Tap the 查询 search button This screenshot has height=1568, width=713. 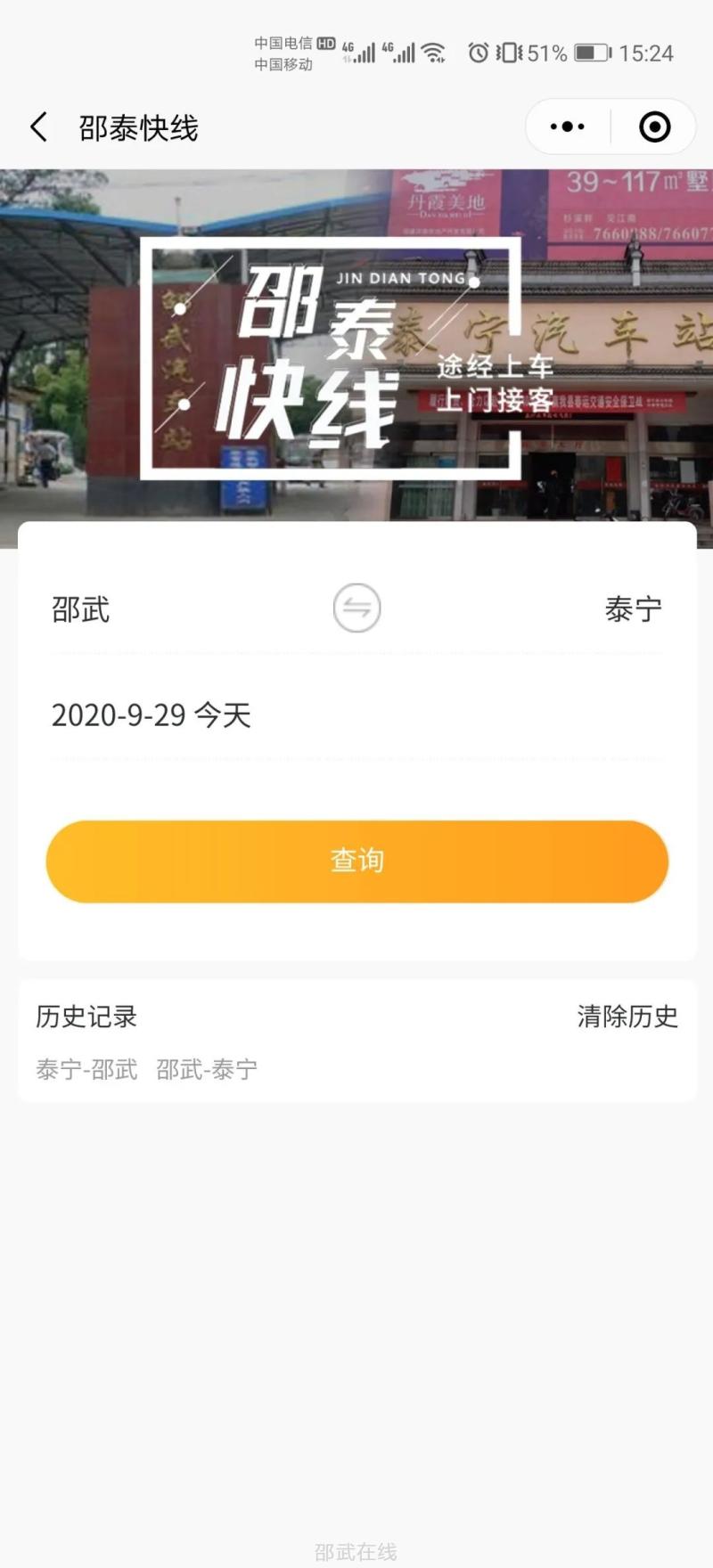click(x=356, y=862)
